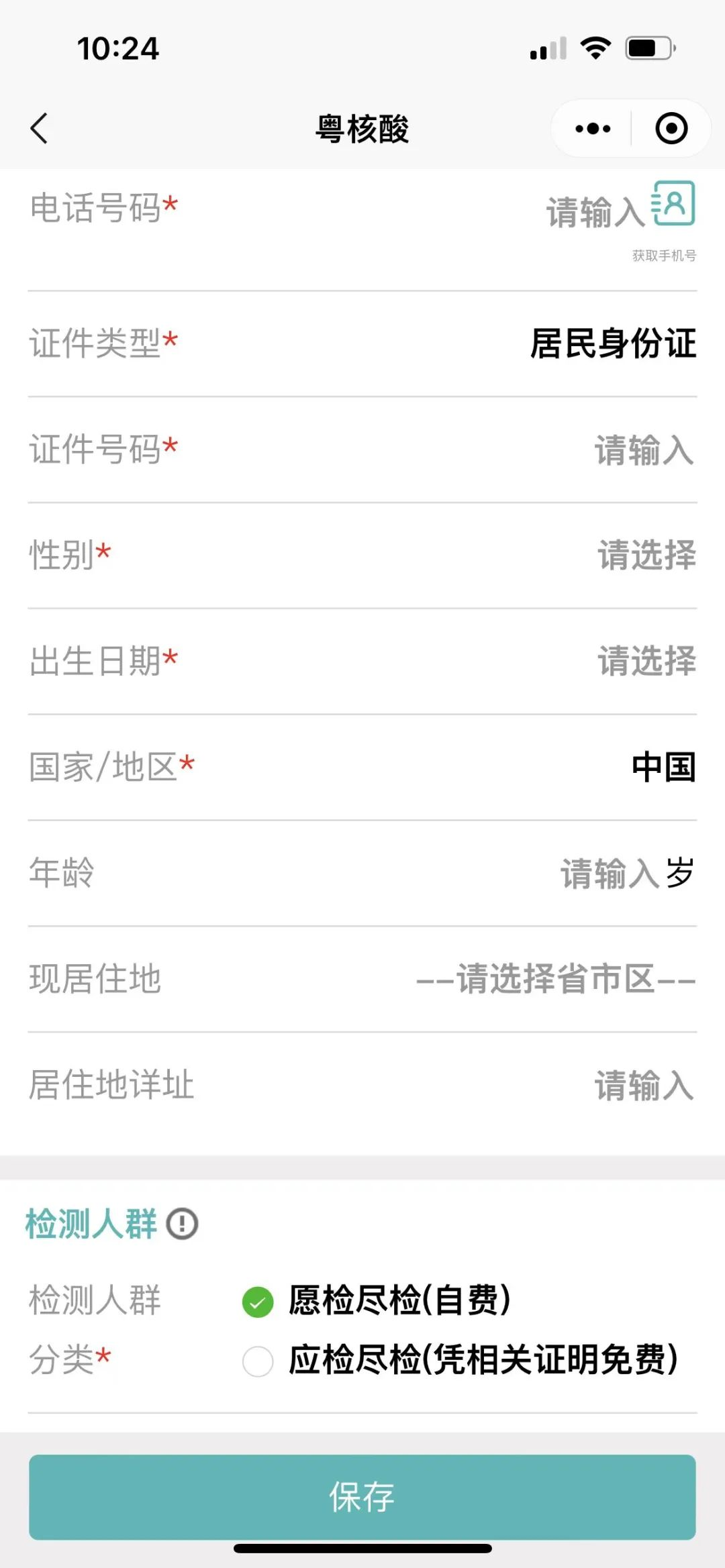Open the mini program more-options menu
Image resolution: width=725 pixels, height=1568 pixels.
593,128
